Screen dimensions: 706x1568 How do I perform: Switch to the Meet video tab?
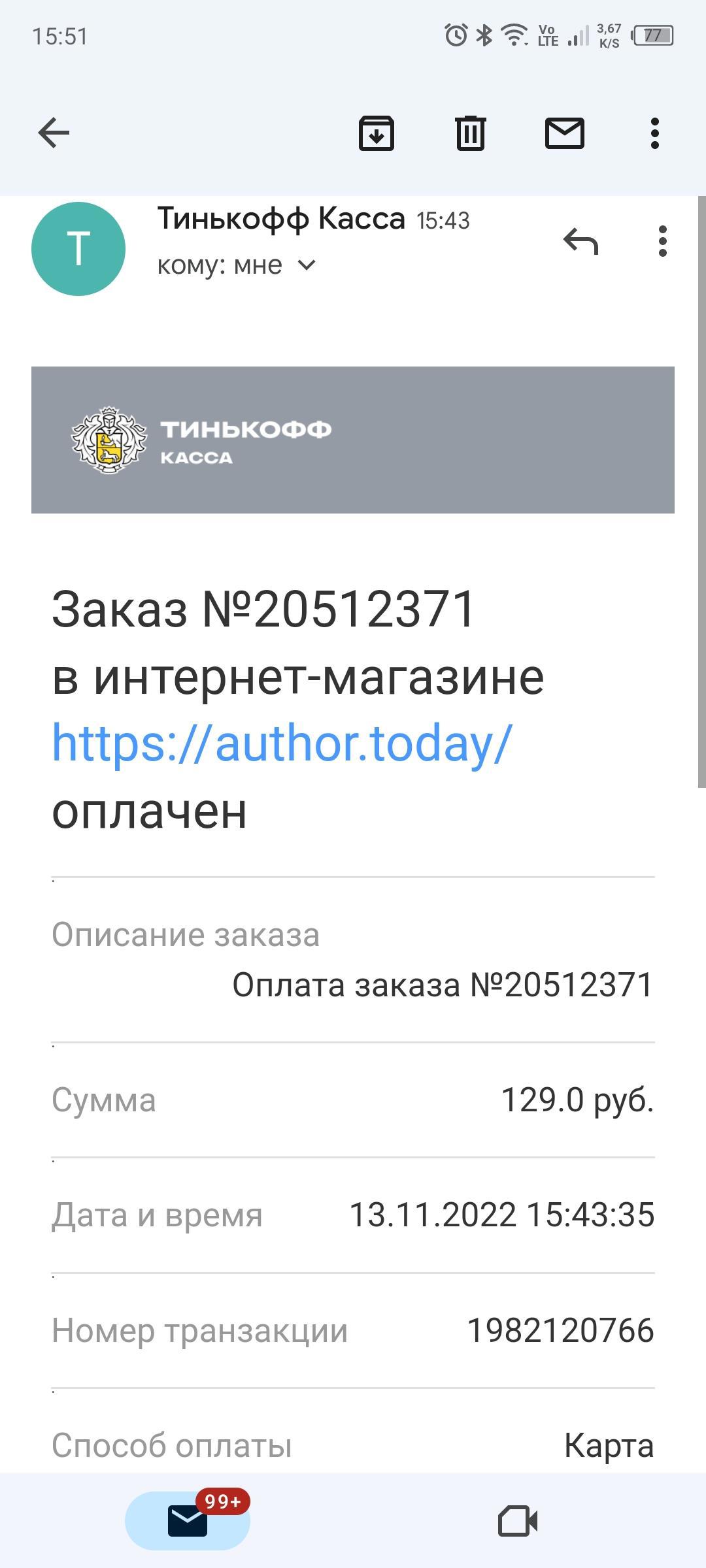pos(518,1520)
